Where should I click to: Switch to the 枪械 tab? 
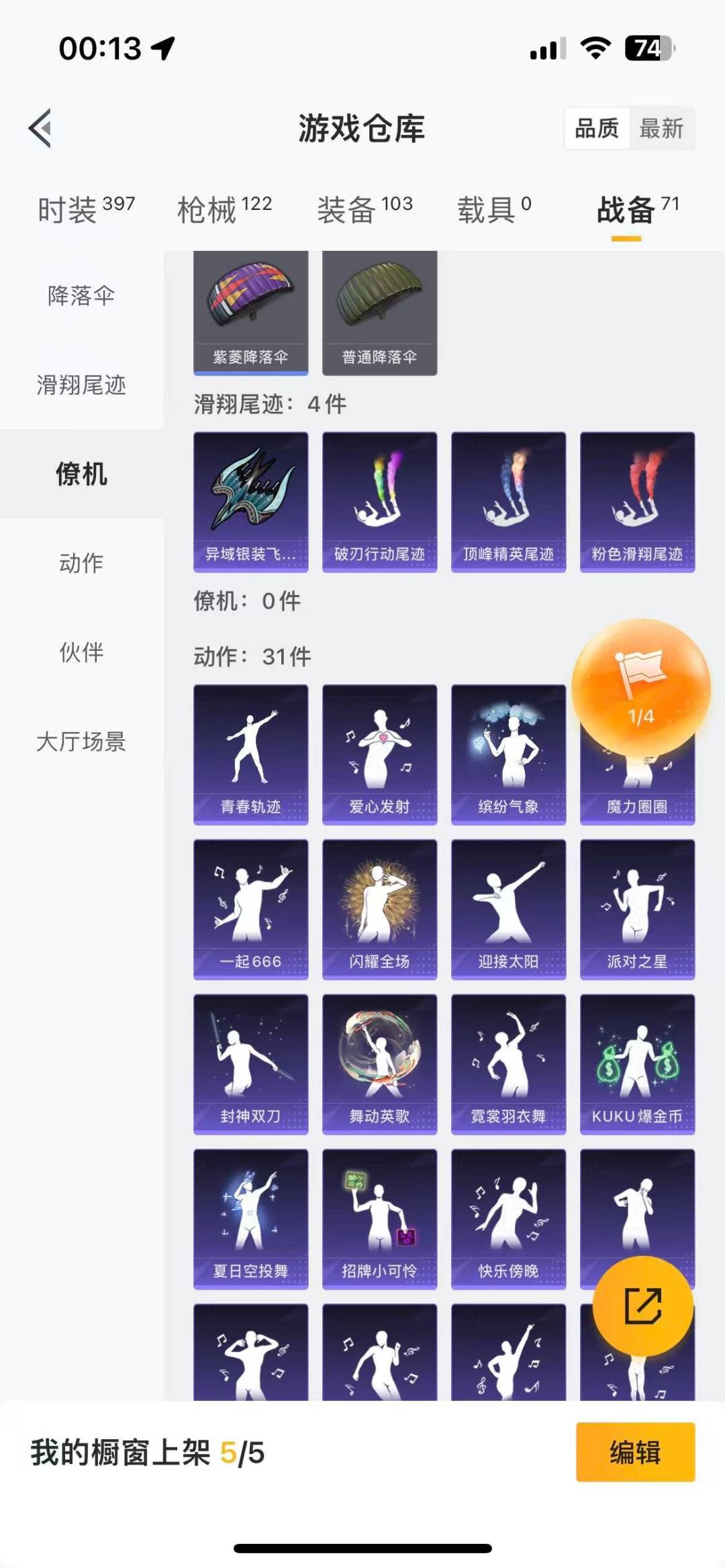tap(224, 209)
